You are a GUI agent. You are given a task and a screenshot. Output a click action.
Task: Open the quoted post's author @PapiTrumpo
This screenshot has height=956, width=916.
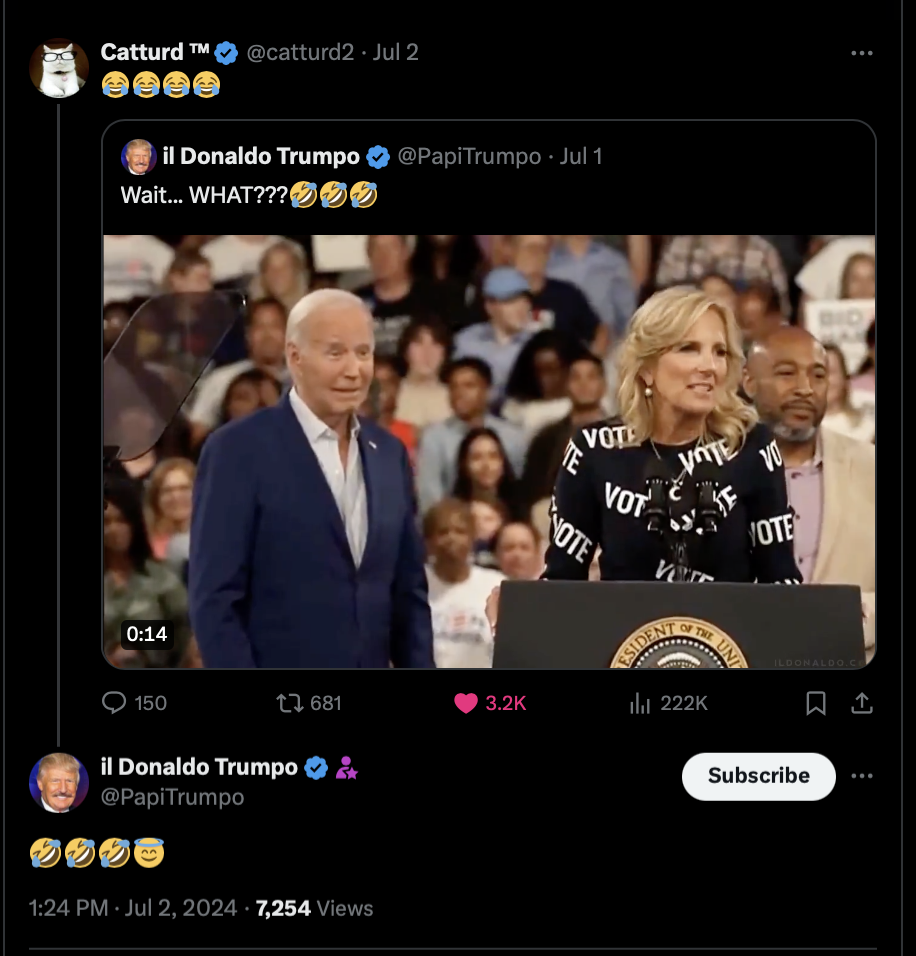point(469,156)
